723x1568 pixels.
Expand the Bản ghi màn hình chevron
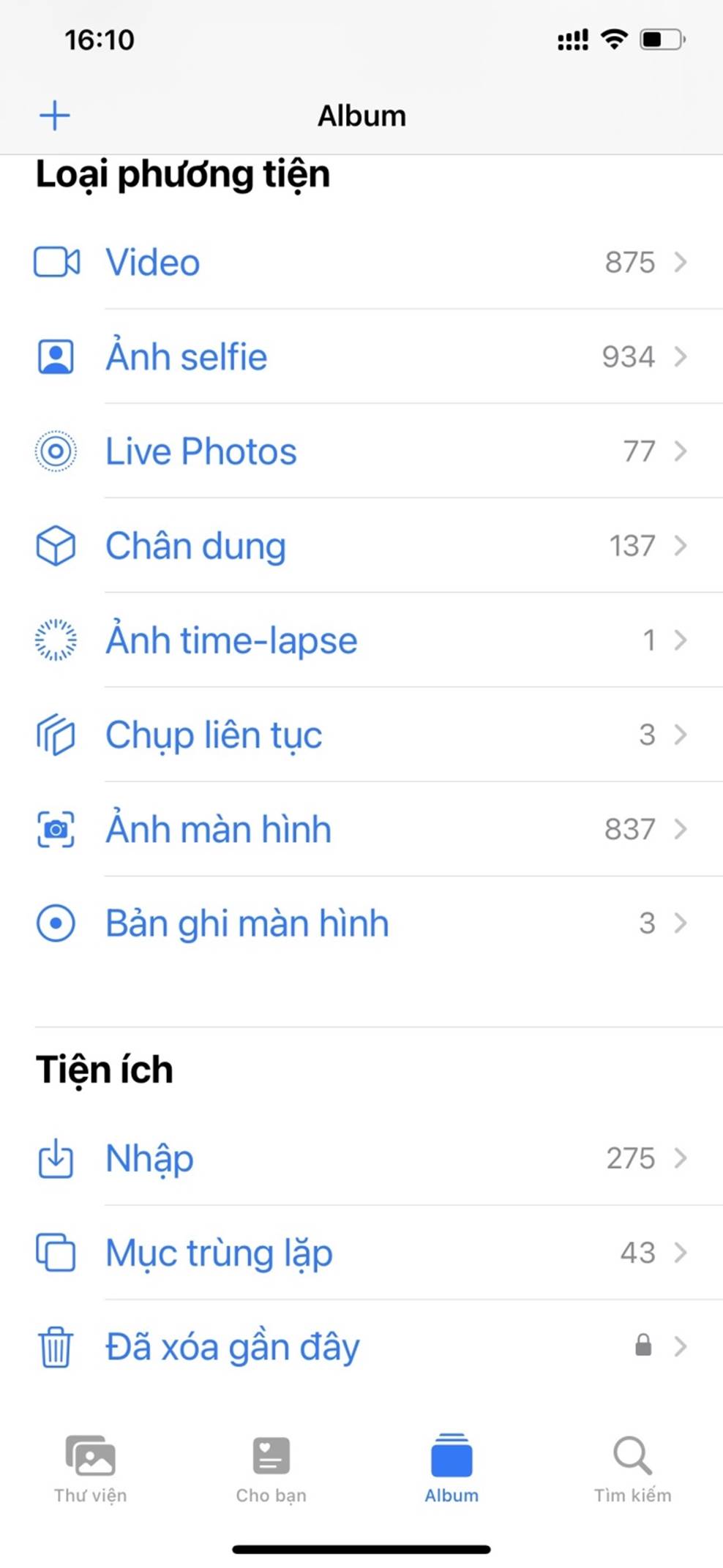(682, 923)
